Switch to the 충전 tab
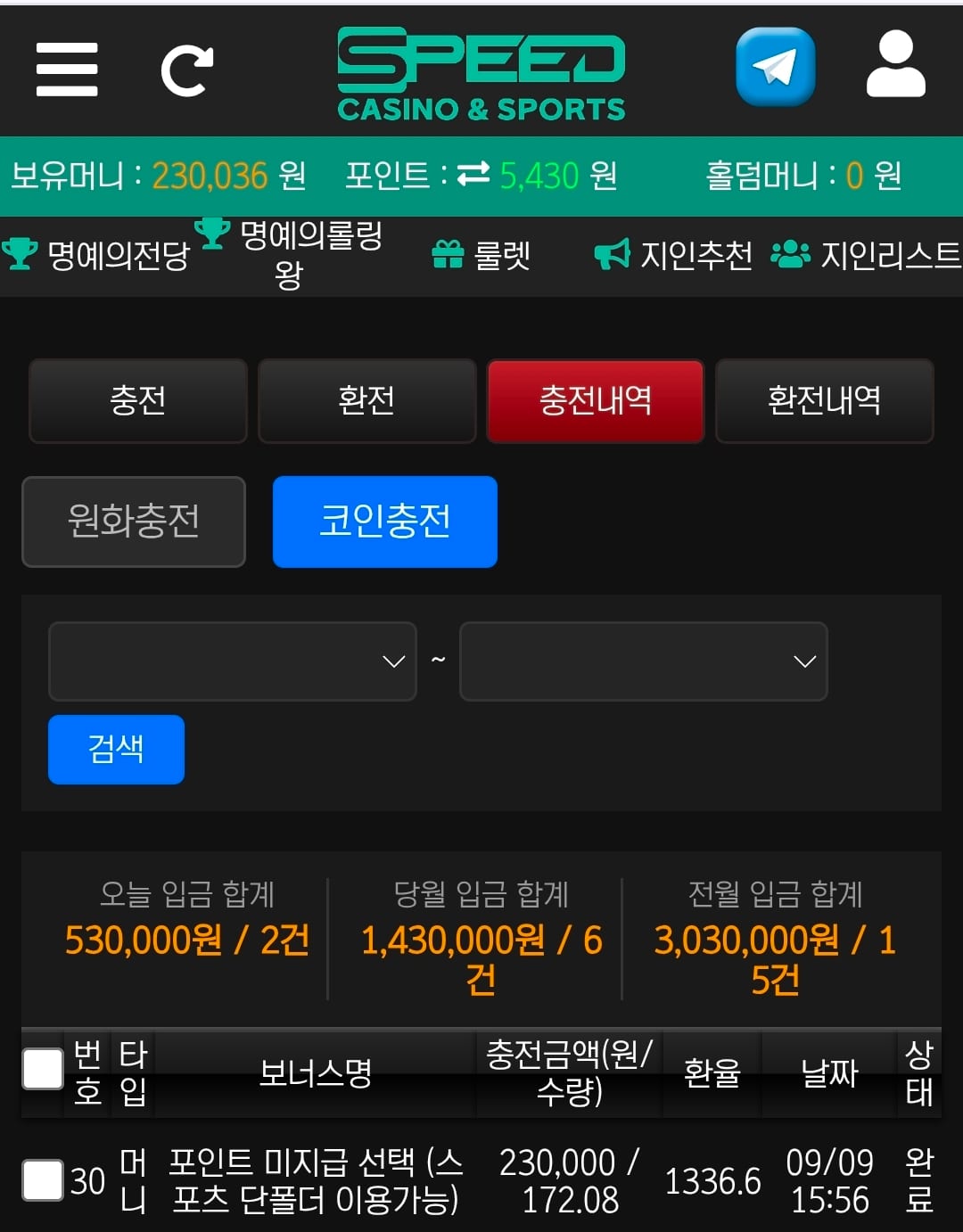Image resolution: width=963 pixels, height=1232 pixels. click(138, 400)
